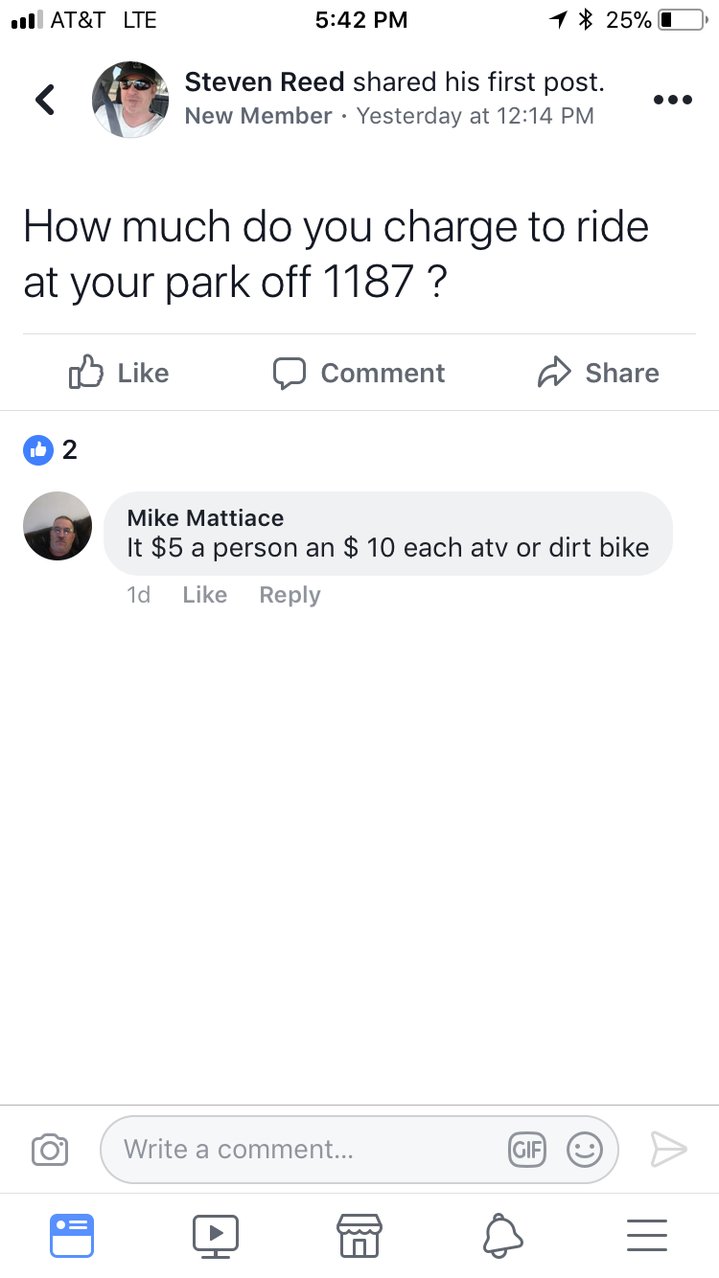Screen dimensions: 719x1278
Task: Switch to the News Feed tab
Action: (x=72, y=1236)
